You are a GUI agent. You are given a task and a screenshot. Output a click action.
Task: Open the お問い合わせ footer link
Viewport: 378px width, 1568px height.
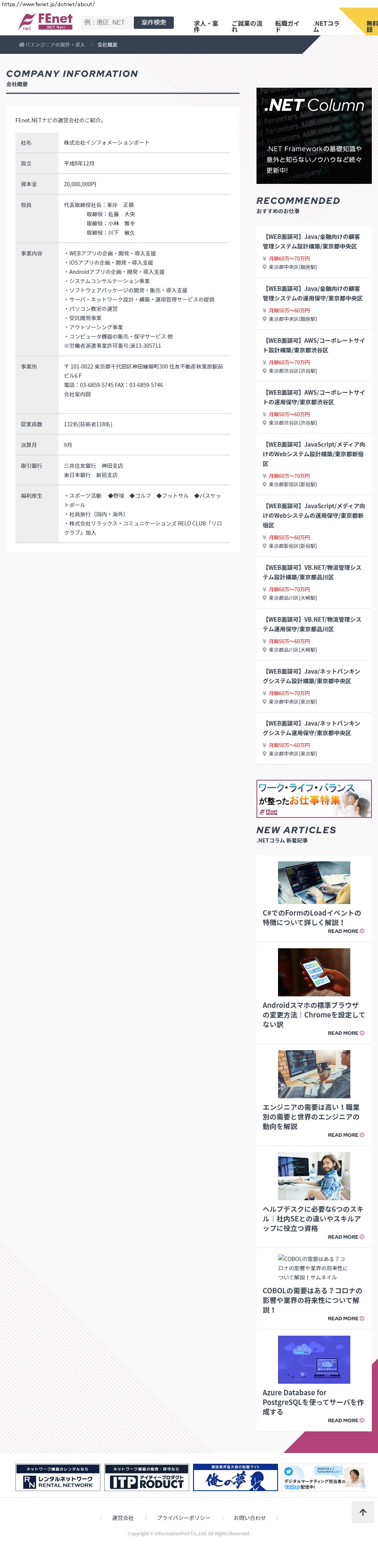click(250, 1518)
